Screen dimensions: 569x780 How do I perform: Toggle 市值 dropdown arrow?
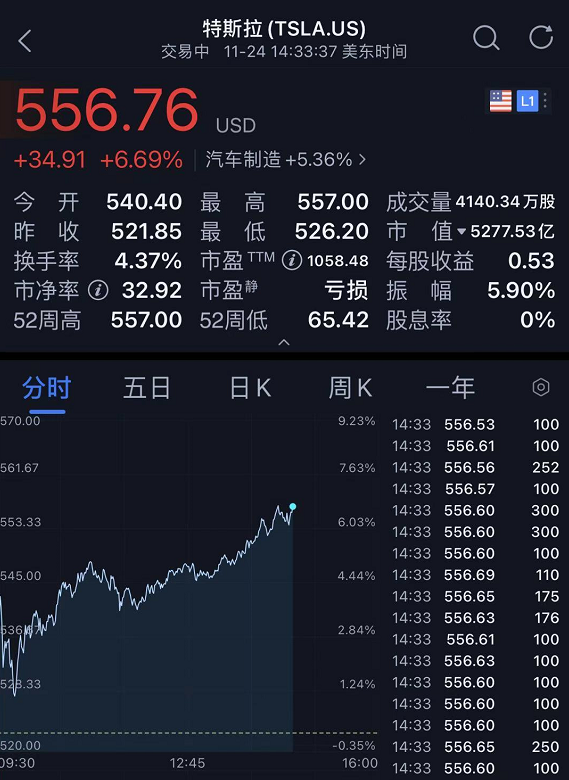pyautogui.click(x=461, y=231)
